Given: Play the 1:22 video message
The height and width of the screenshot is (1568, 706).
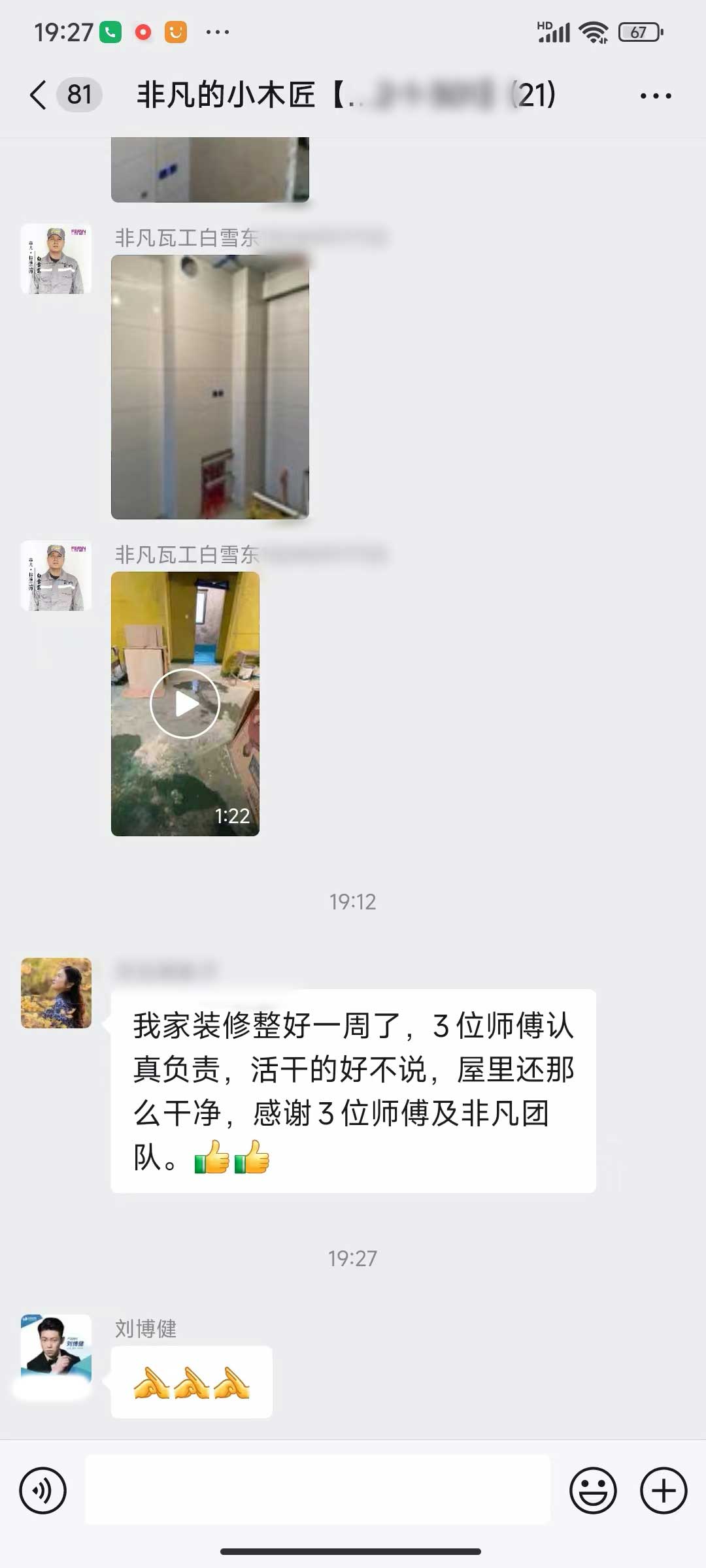Looking at the screenshot, I should click(x=185, y=704).
